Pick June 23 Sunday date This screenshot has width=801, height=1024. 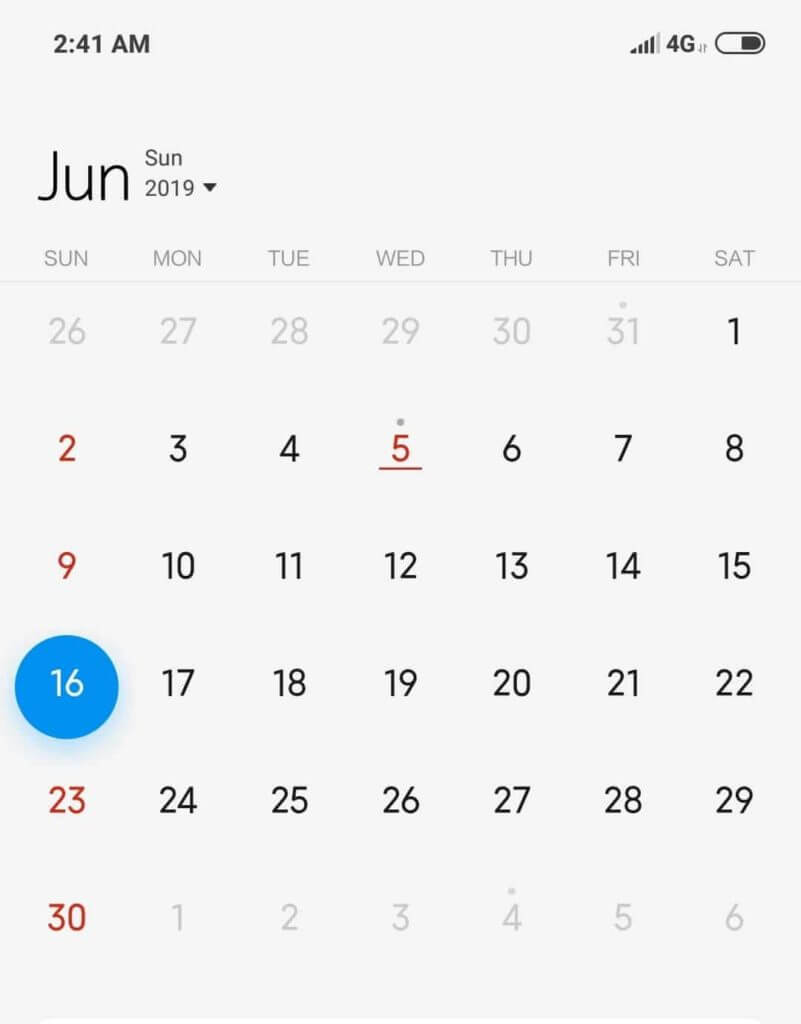66,800
